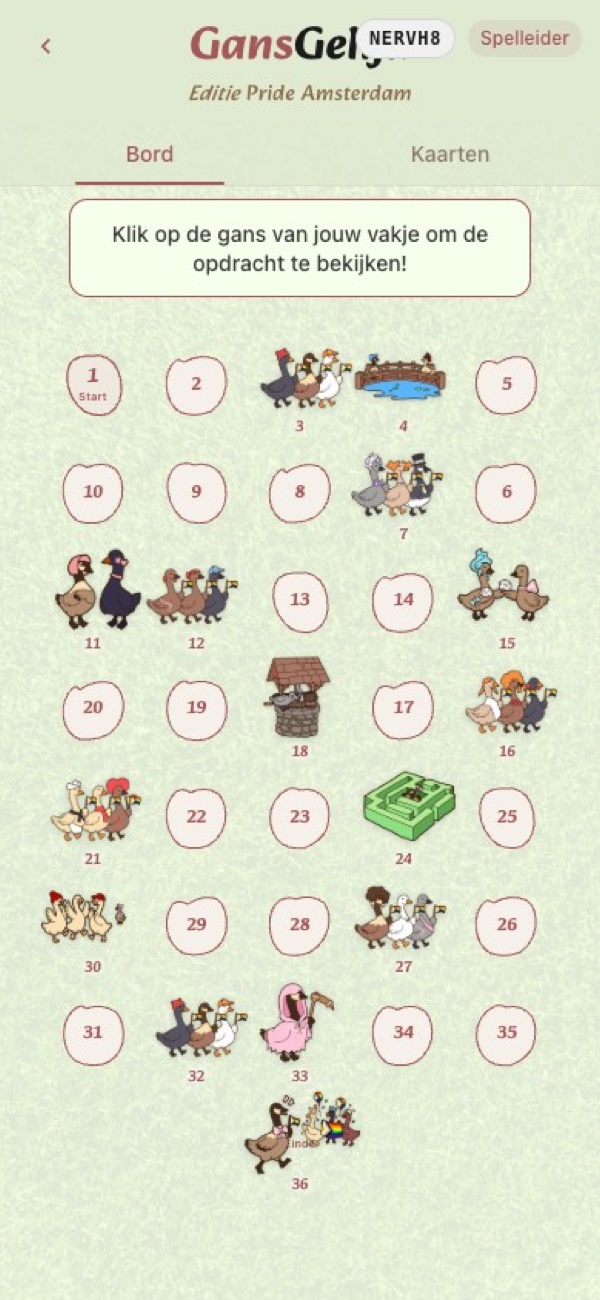Open the geese group on square 30
Image resolution: width=600 pixels, height=1300 pixels.
[88, 916]
